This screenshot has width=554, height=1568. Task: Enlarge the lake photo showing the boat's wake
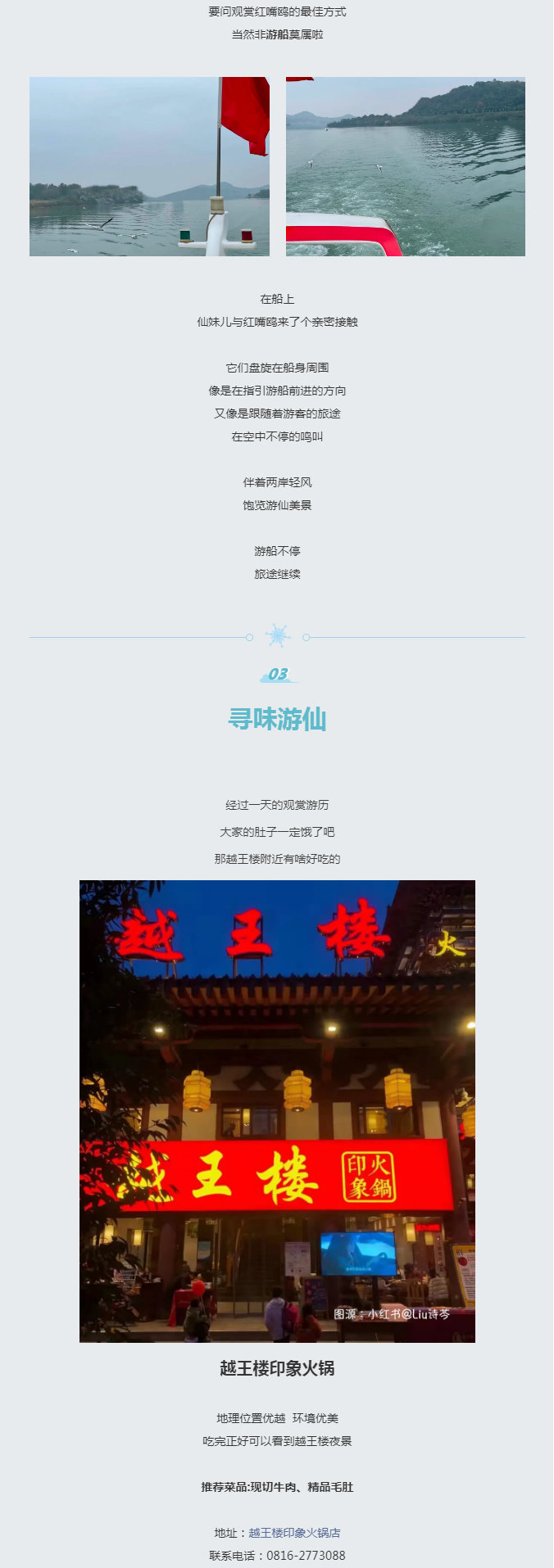point(405,167)
